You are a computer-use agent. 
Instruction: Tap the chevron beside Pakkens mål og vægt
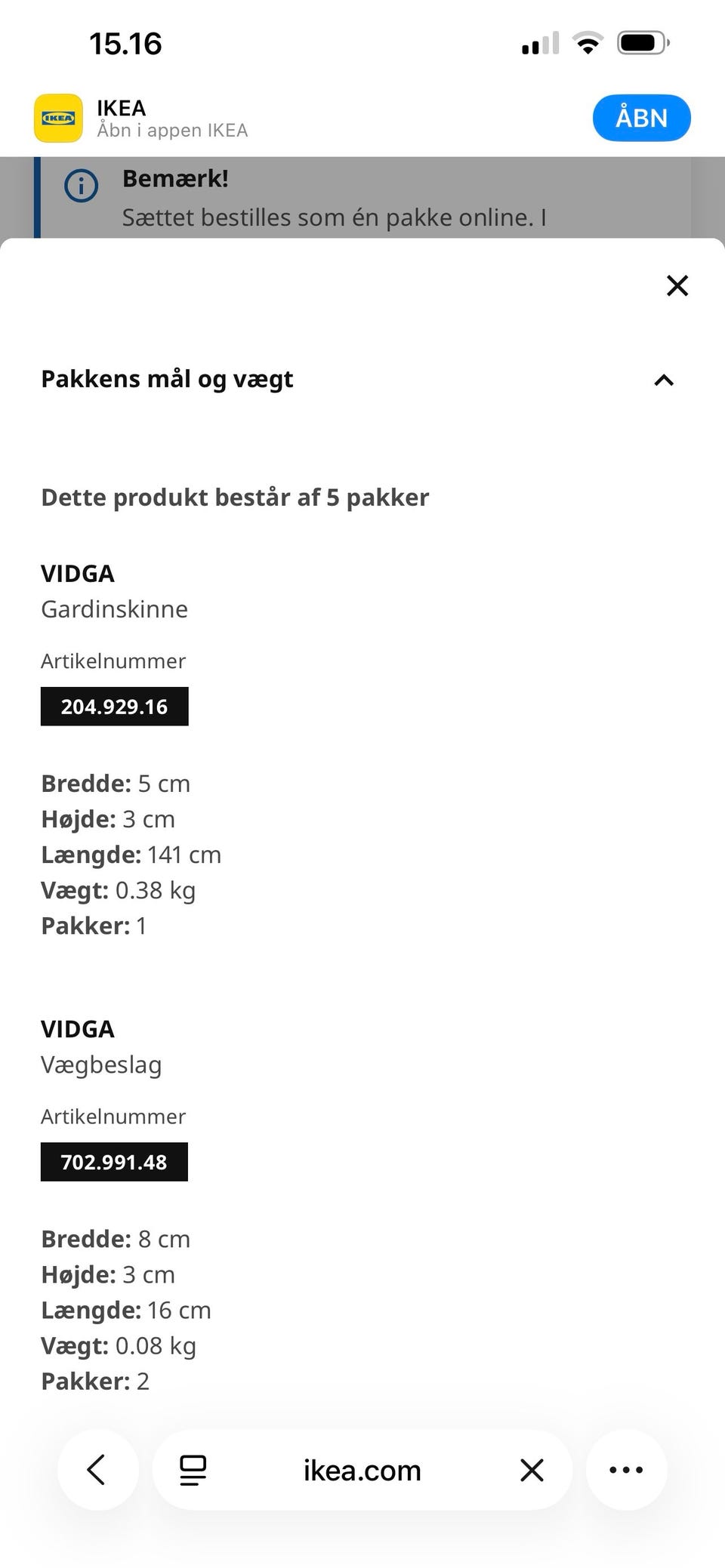coord(663,380)
